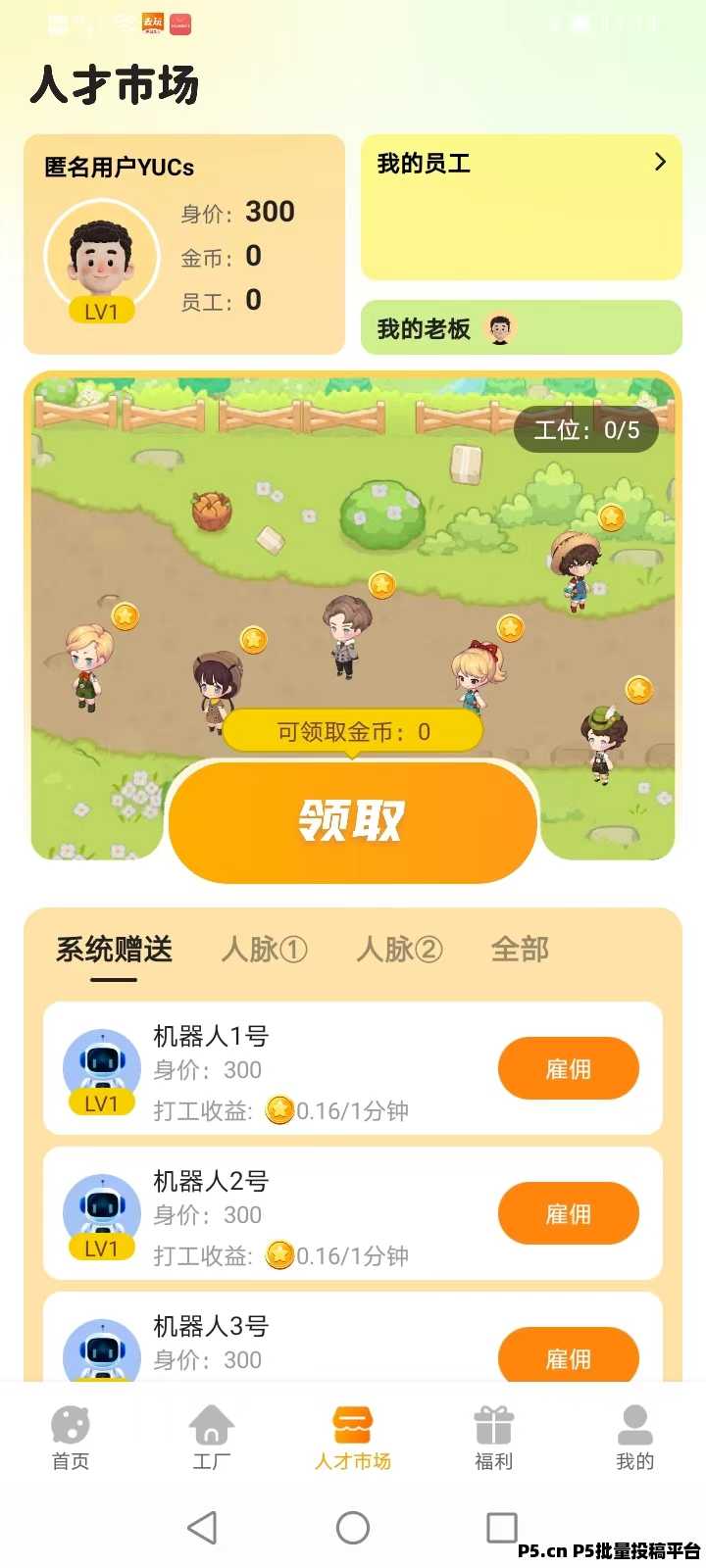This screenshot has width=706, height=1568.
Task: Switch to the 人脉① tab
Action: click(x=265, y=950)
